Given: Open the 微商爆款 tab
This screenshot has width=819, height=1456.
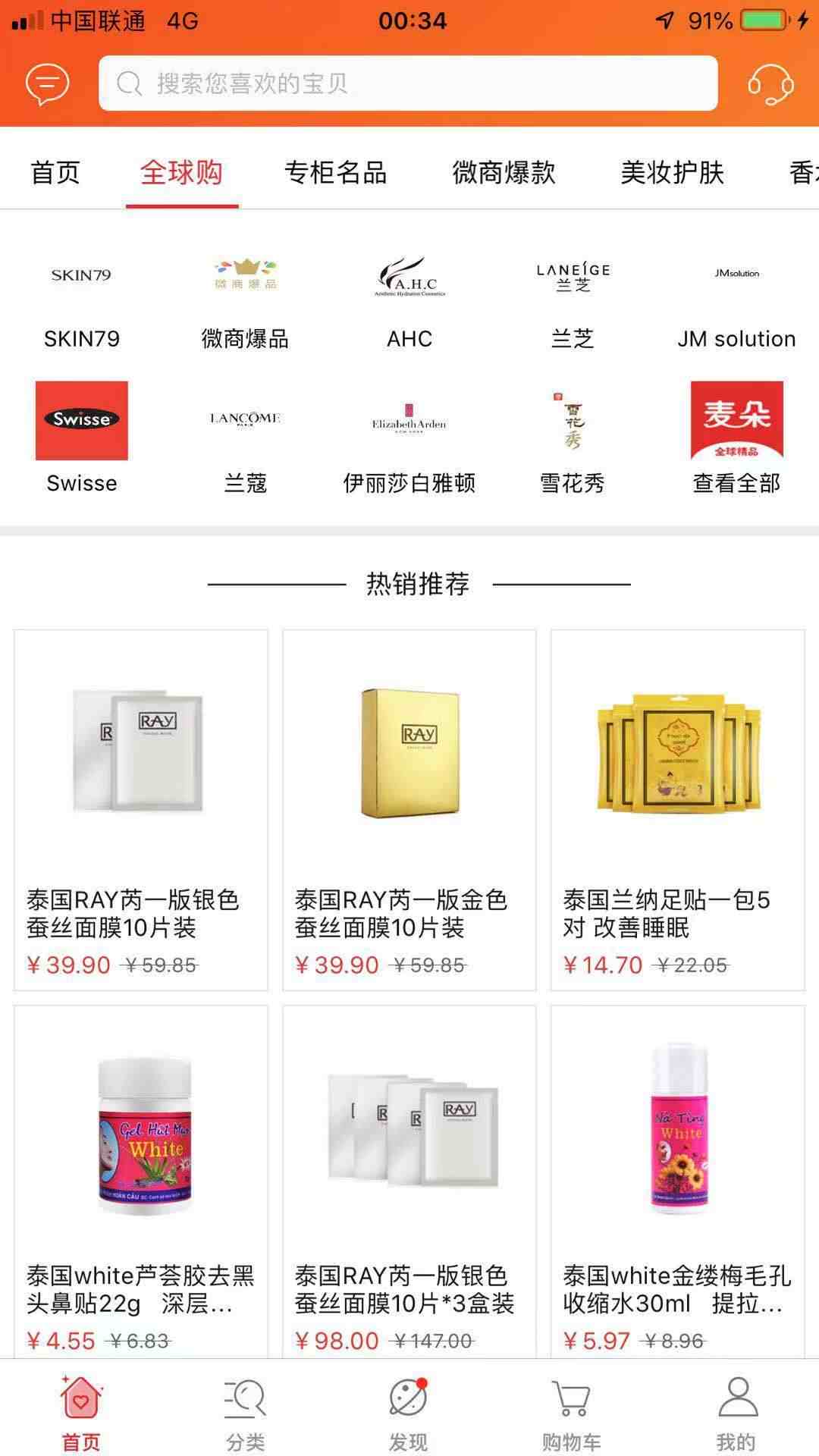Looking at the screenshot, I should 504,172.
